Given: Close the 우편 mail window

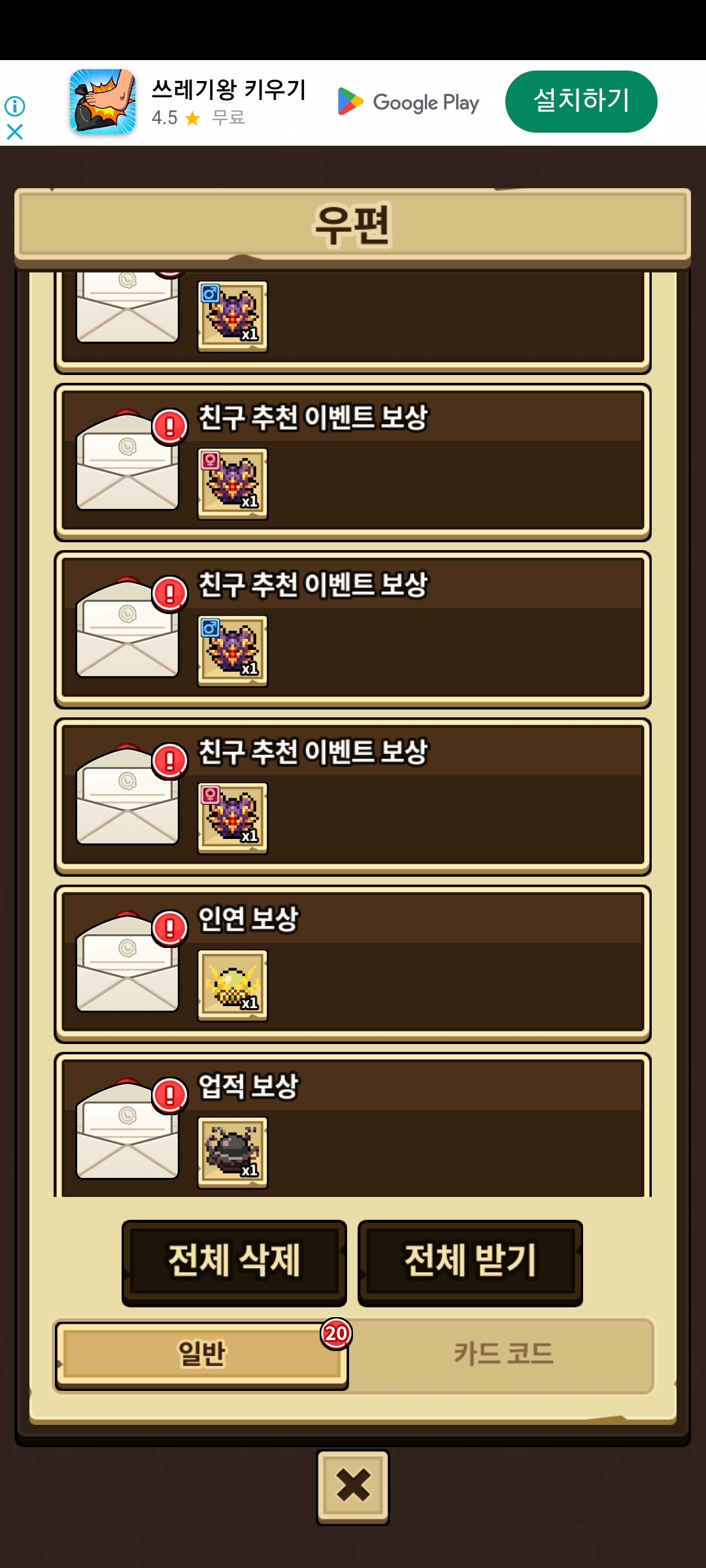Looking at the screenshot, I should 353,1486.
